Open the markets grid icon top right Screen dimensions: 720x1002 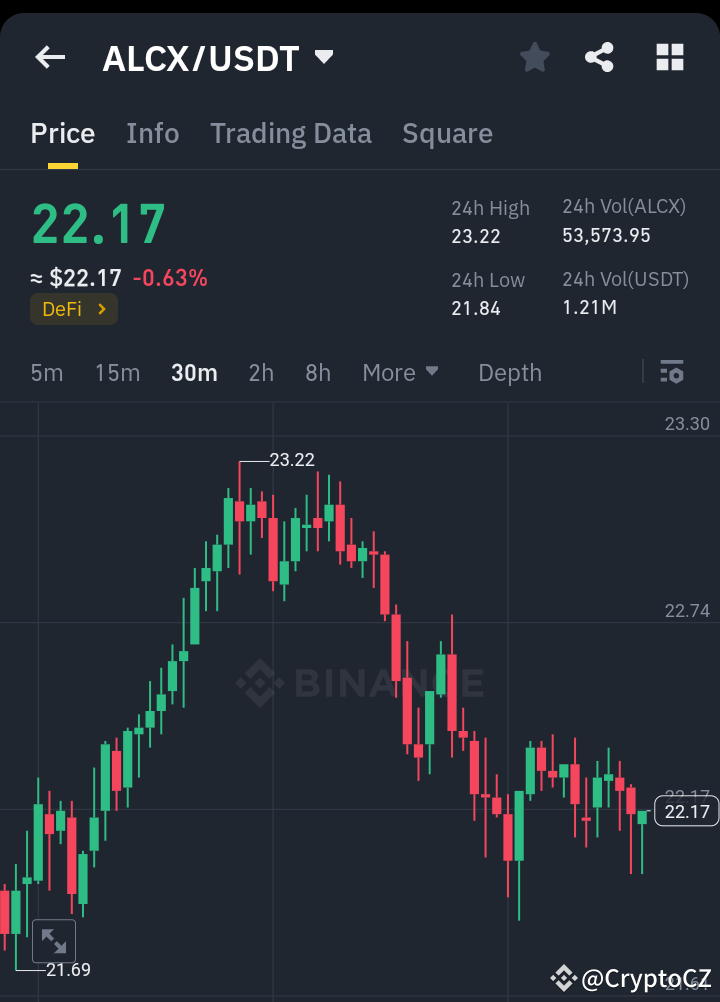click(668, 57)
